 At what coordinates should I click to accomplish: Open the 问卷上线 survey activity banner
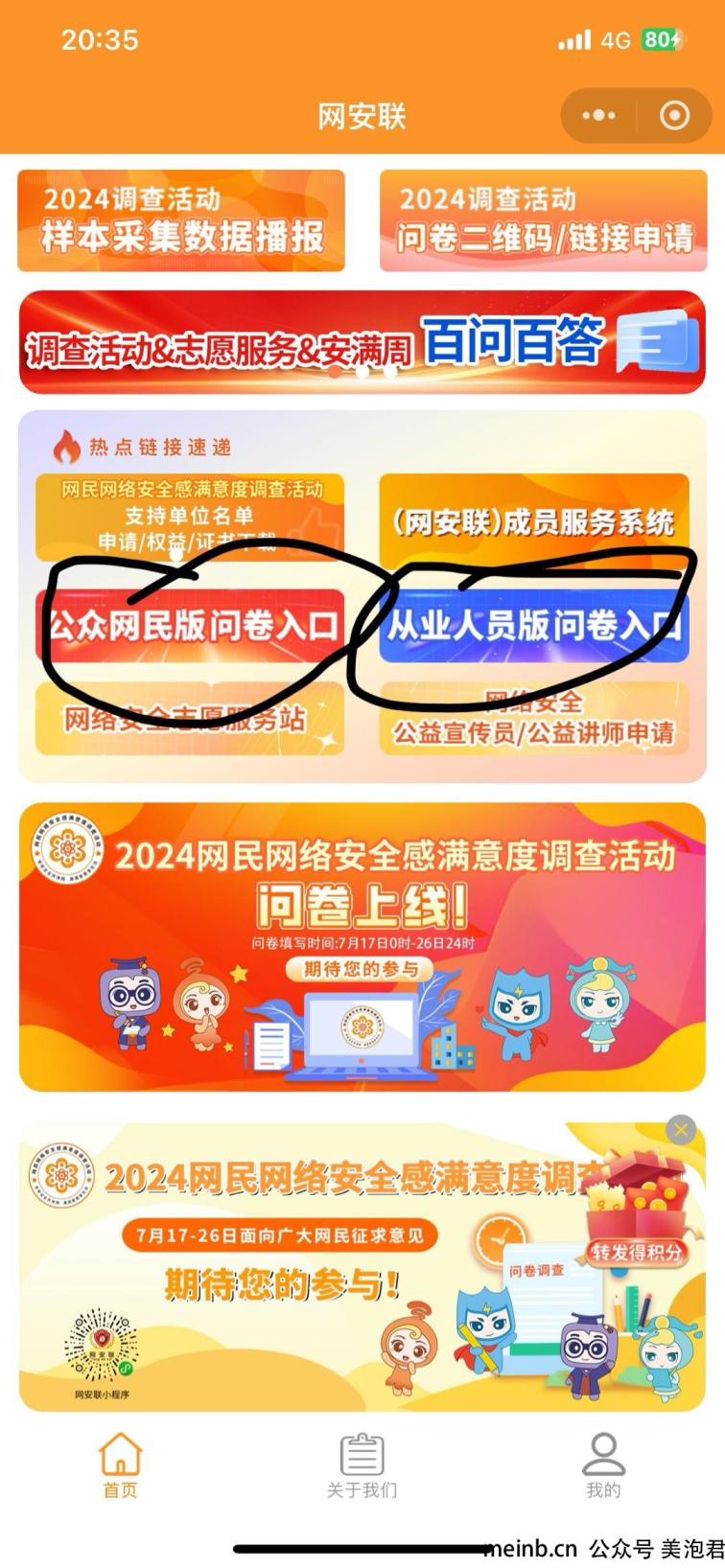362,947
